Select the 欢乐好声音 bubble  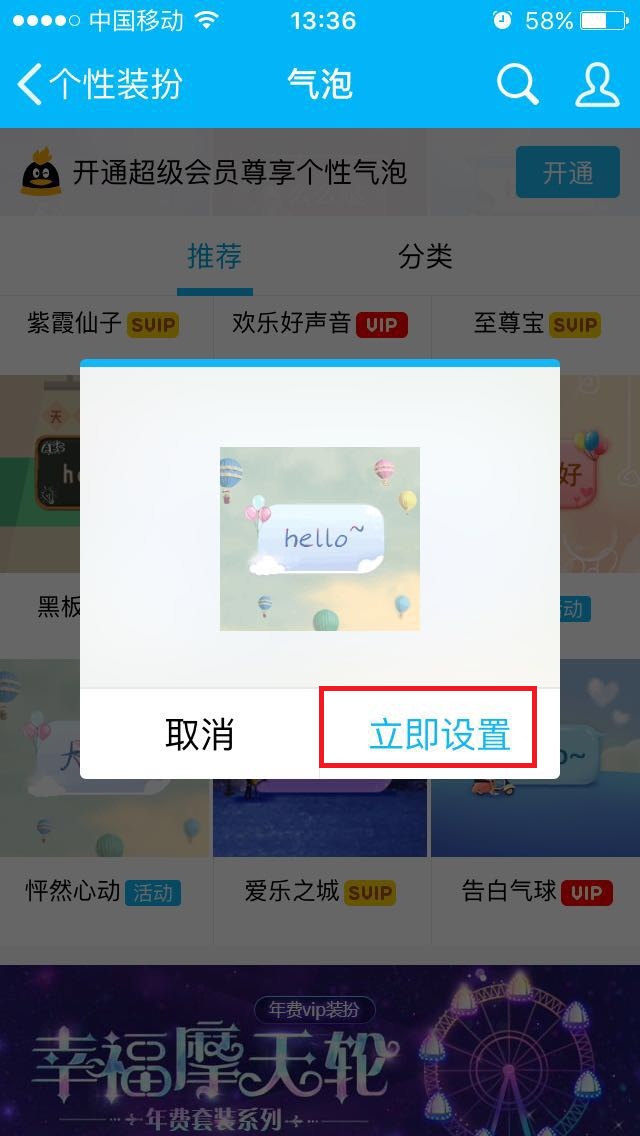point(320,323)
